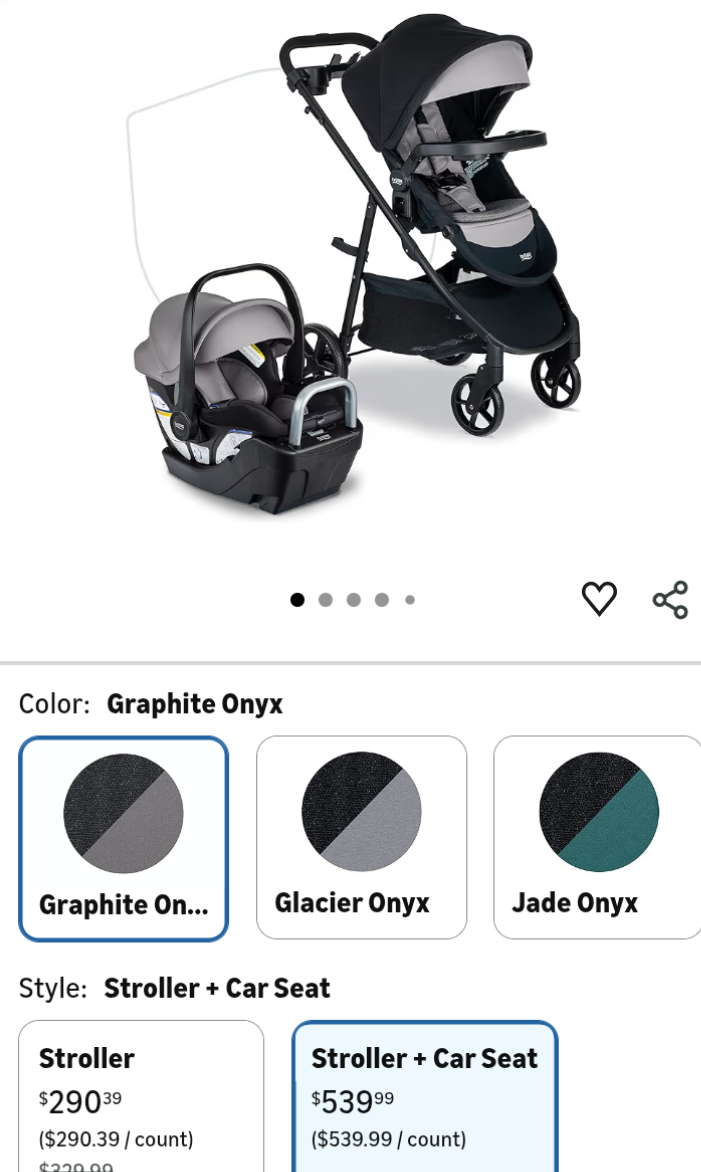Add this stroller to favorites with the heart
701x1172 pixels.
pos(599,599)
